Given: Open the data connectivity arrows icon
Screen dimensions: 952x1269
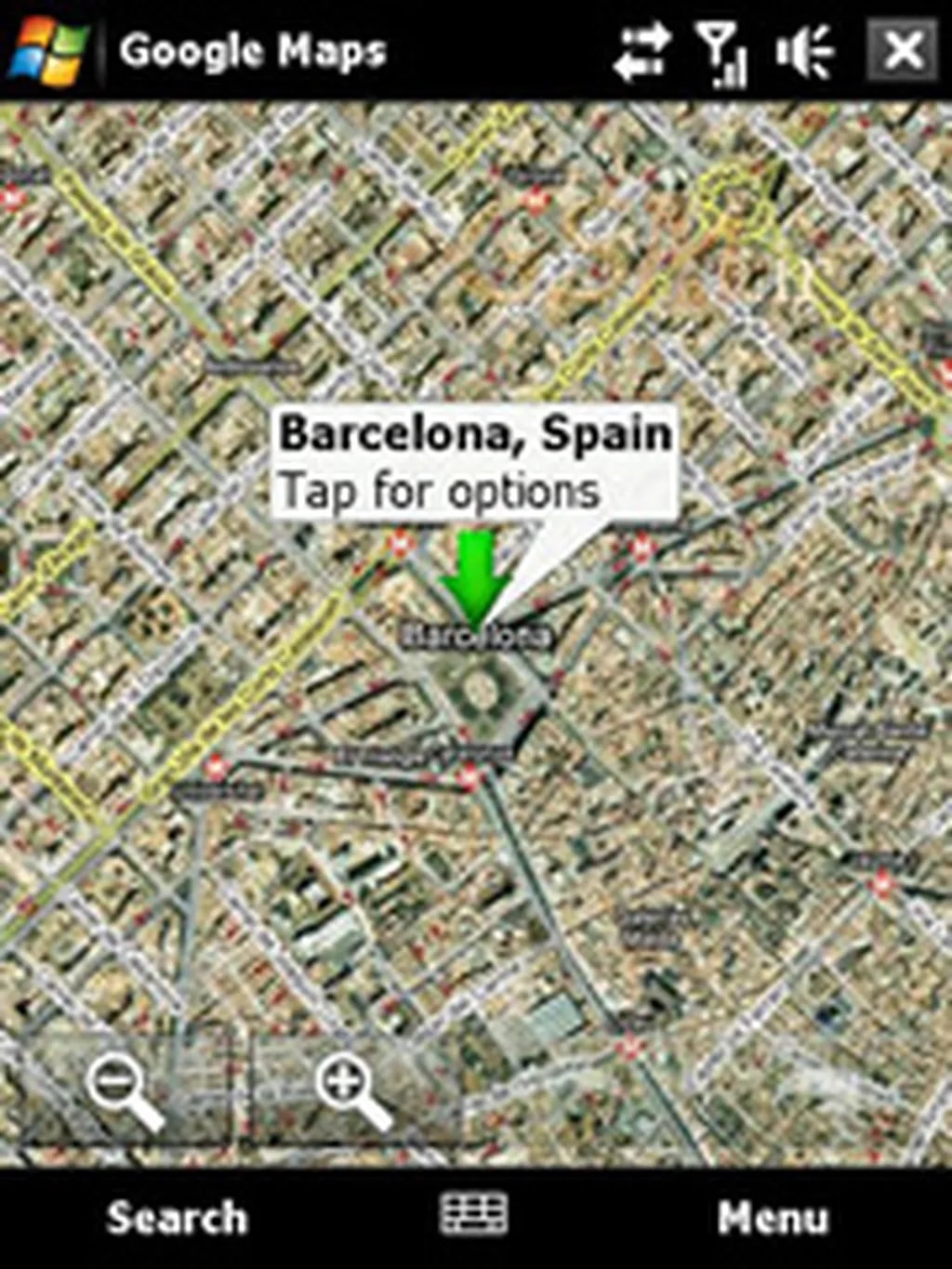Looking at the screenshot, I should tap(641, 51).
